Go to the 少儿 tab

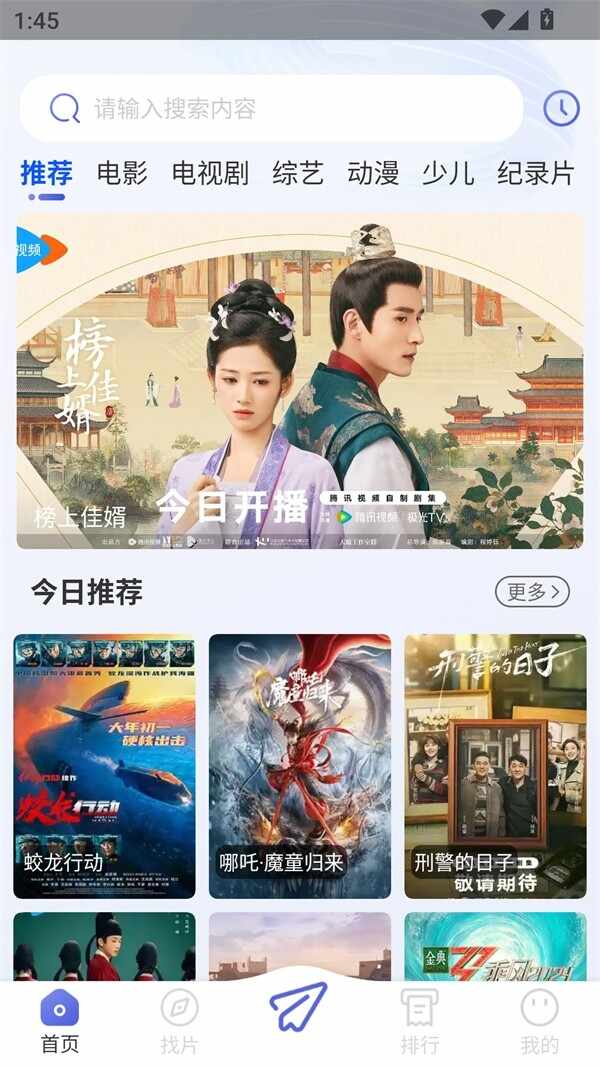tap(448, 173)
